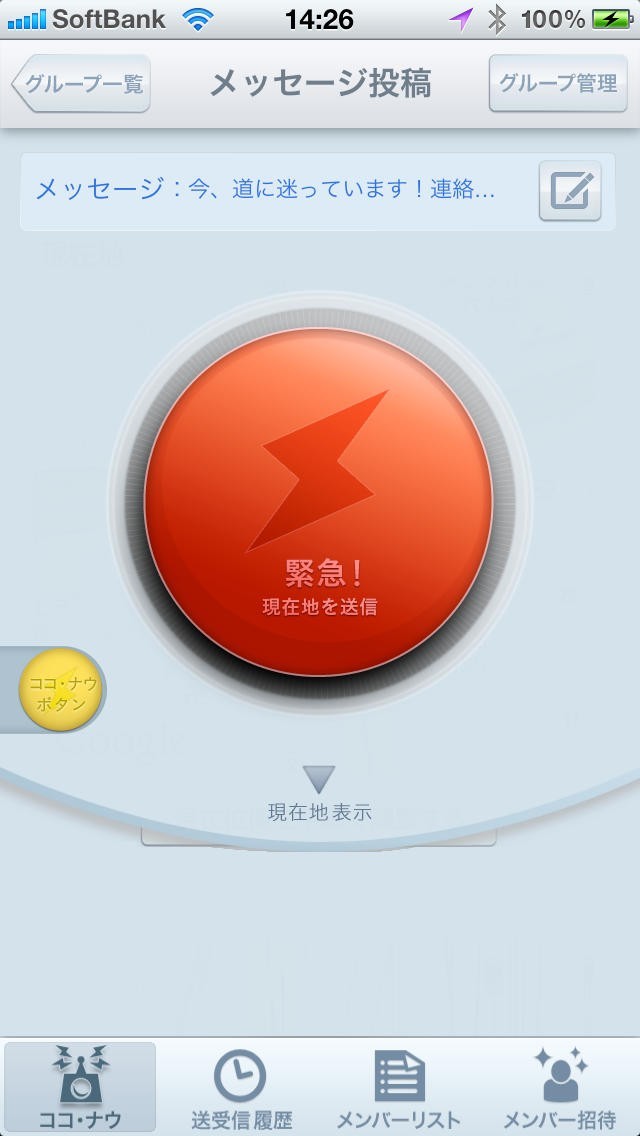Switch to メンバーリスト tab
The image size is (640, 1136).
(x=399, y=1087)
